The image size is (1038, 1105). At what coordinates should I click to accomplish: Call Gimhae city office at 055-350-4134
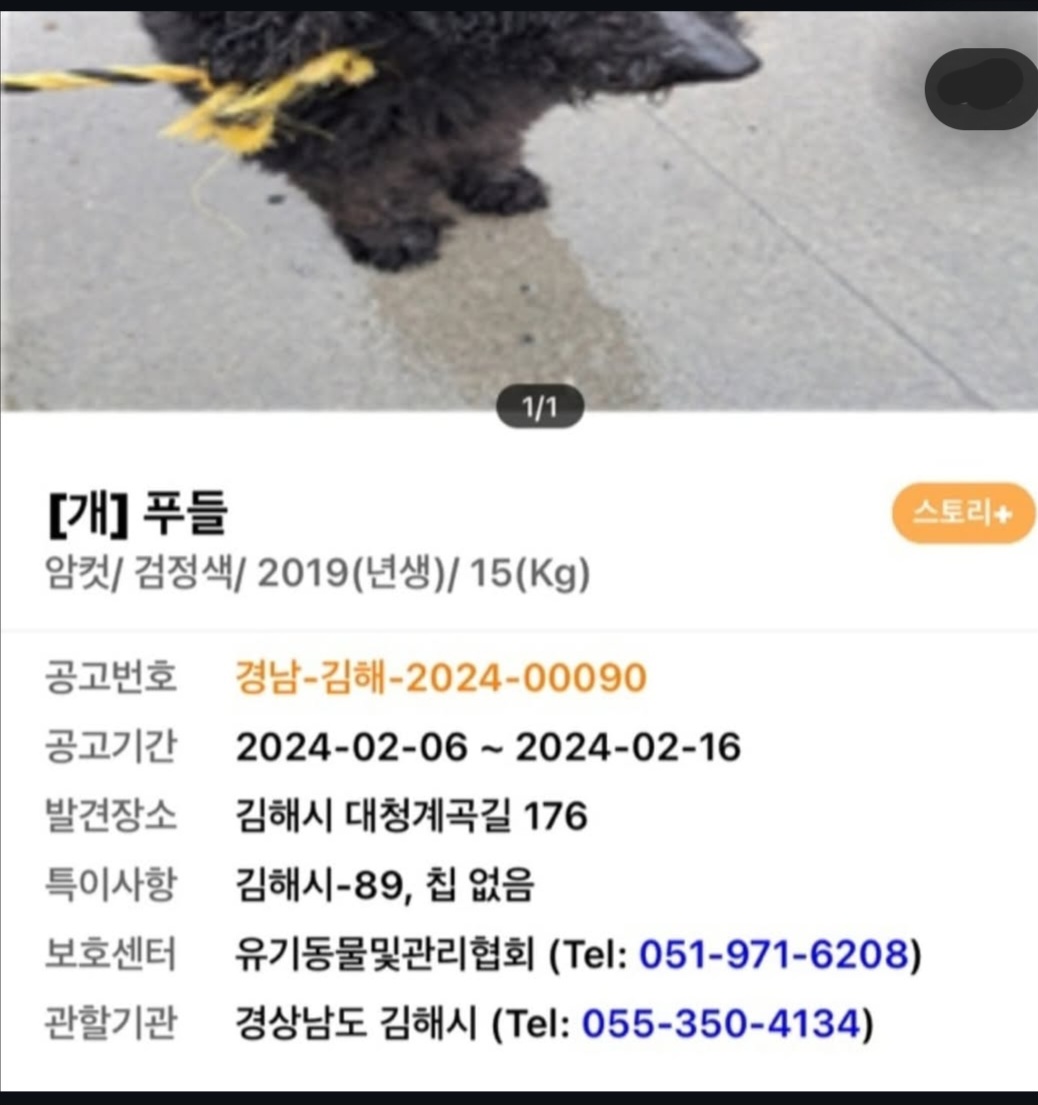coord(721,1024)
